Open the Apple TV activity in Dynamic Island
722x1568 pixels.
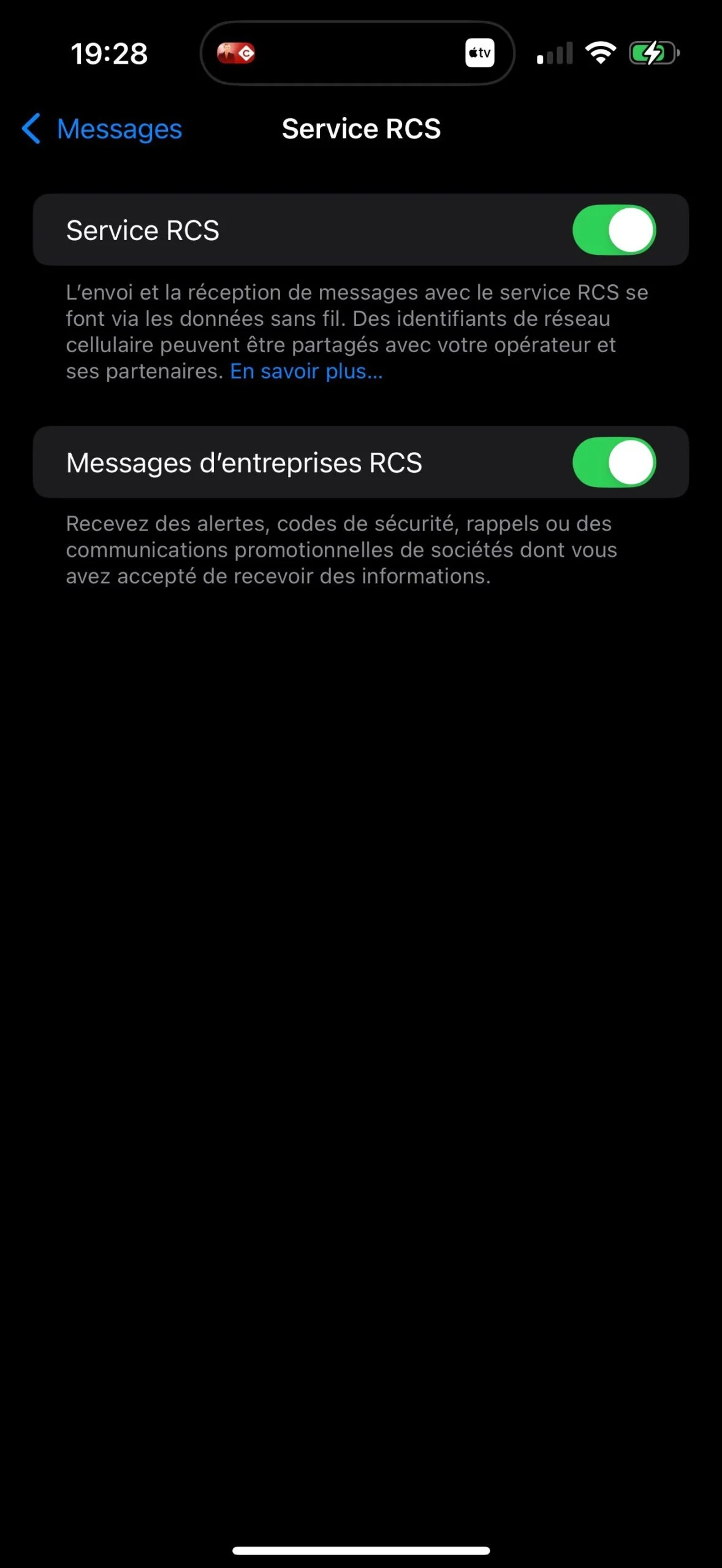point(479,53)
